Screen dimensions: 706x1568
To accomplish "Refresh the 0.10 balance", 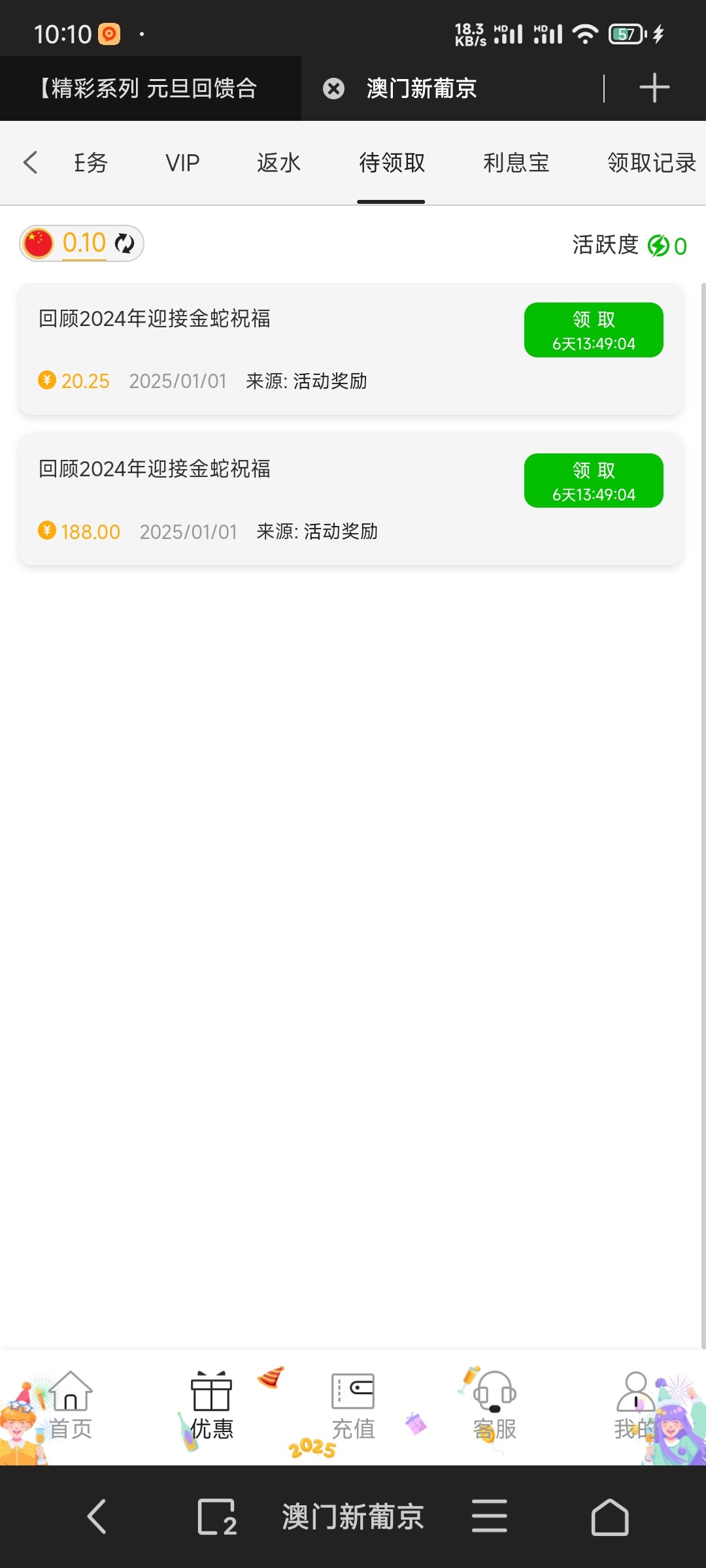I will [x=124, y=244].
